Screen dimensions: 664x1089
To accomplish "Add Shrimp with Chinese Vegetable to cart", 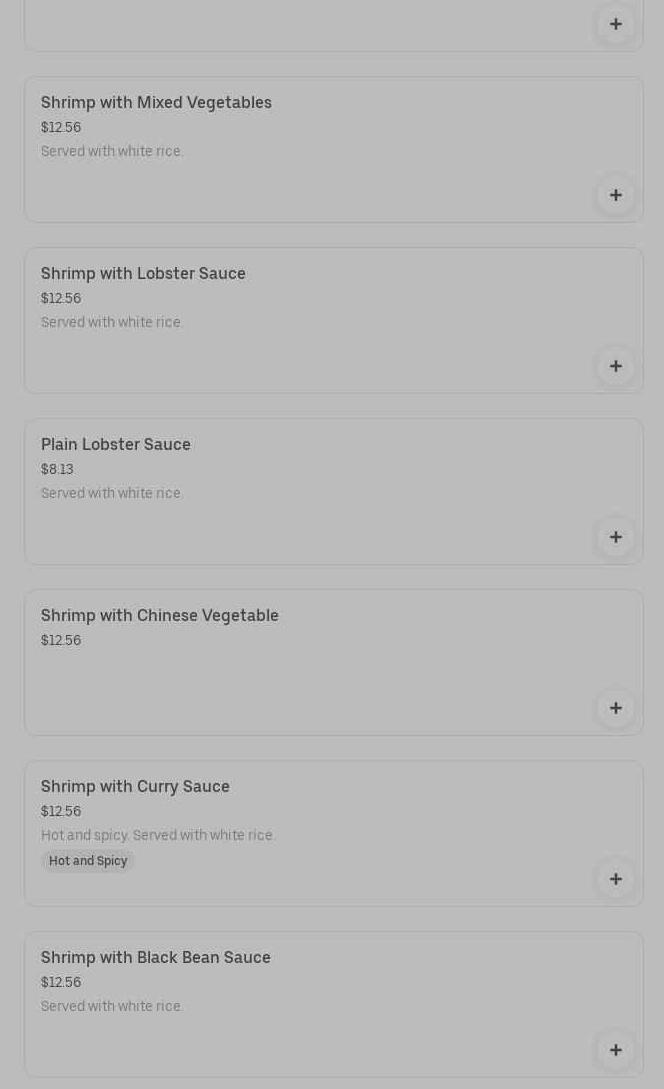I will [x=616, y=708].
